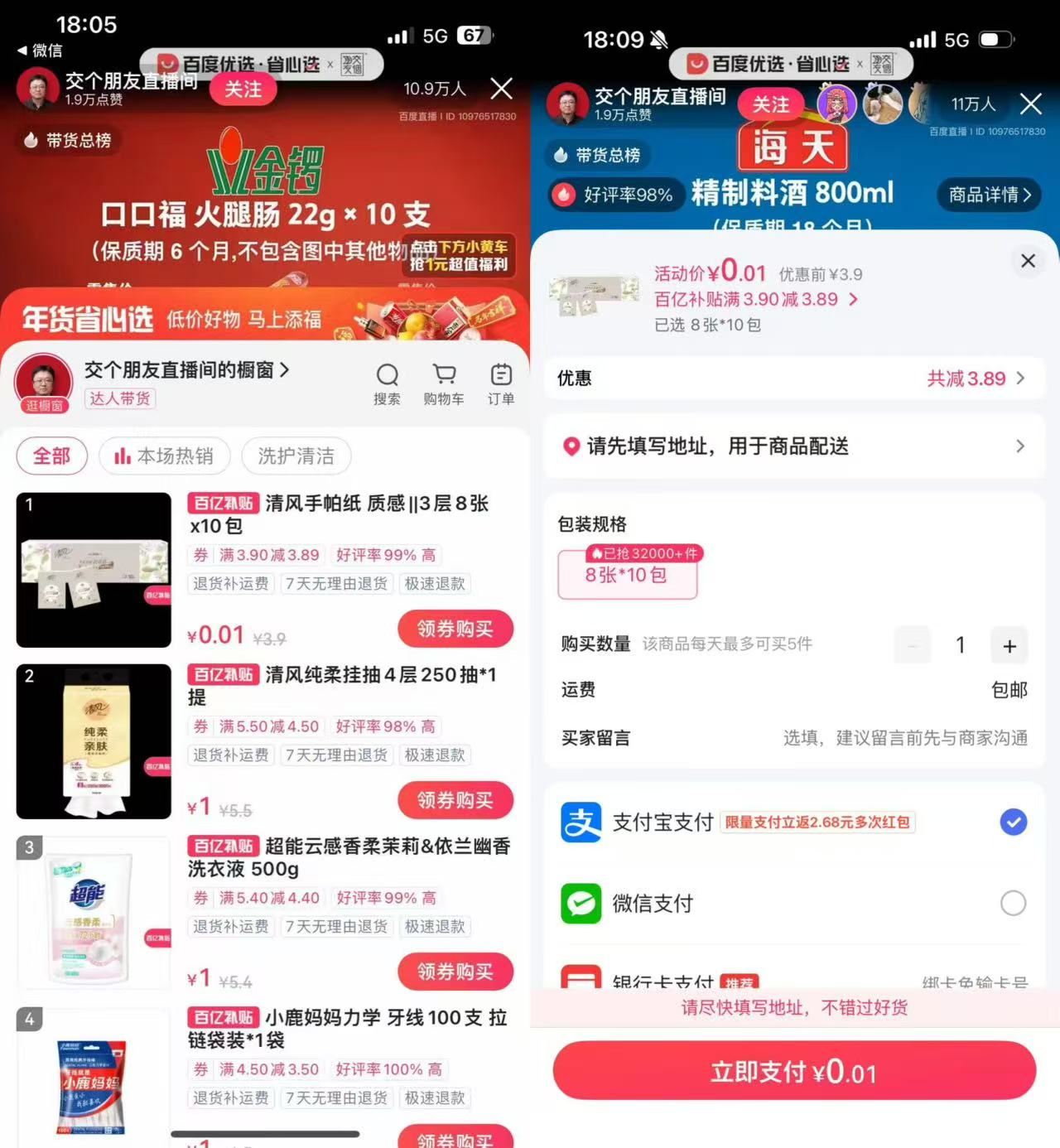Choose the WeChat Pay radio button
Viewport: 1060px width, 1148px height.
coord(1013,904)
